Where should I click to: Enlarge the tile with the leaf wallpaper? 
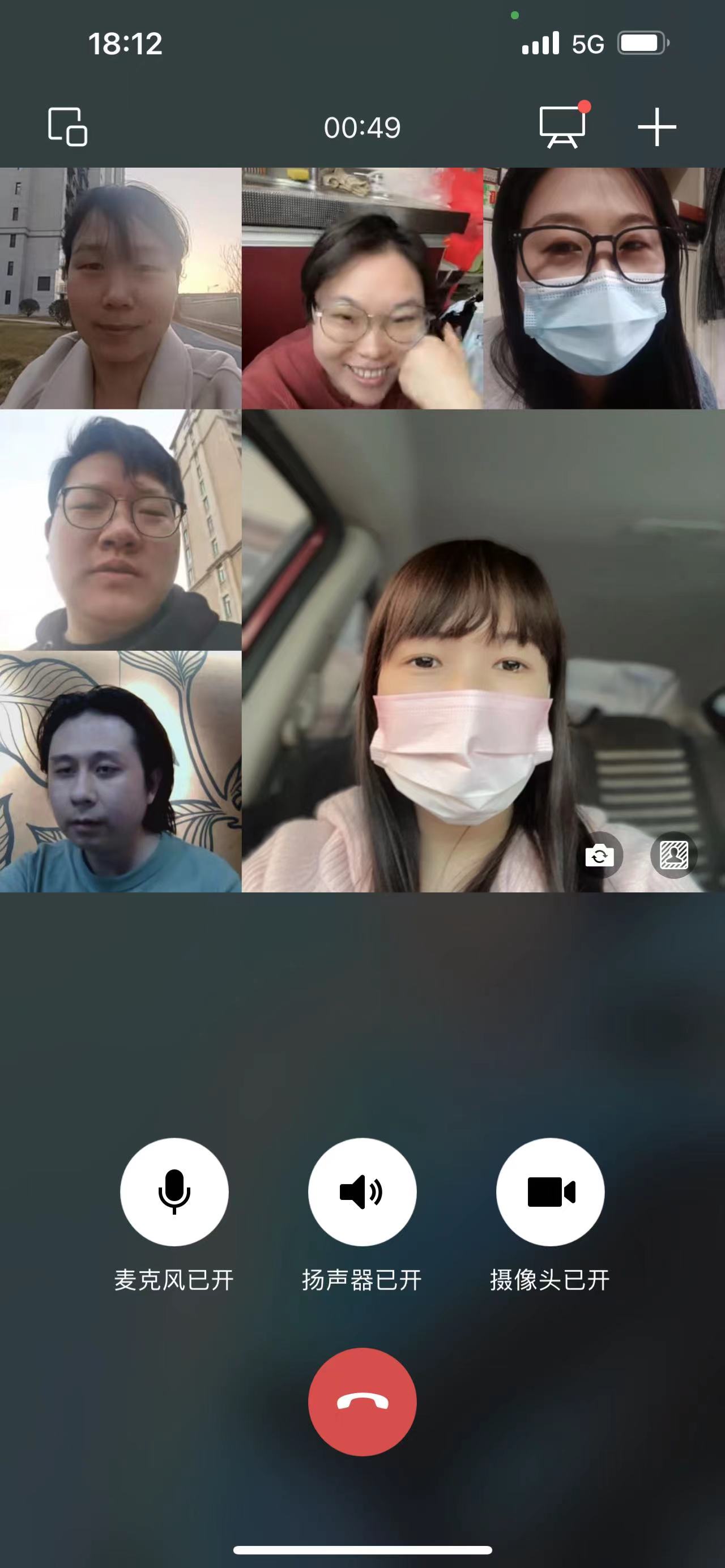coord(121,771)
